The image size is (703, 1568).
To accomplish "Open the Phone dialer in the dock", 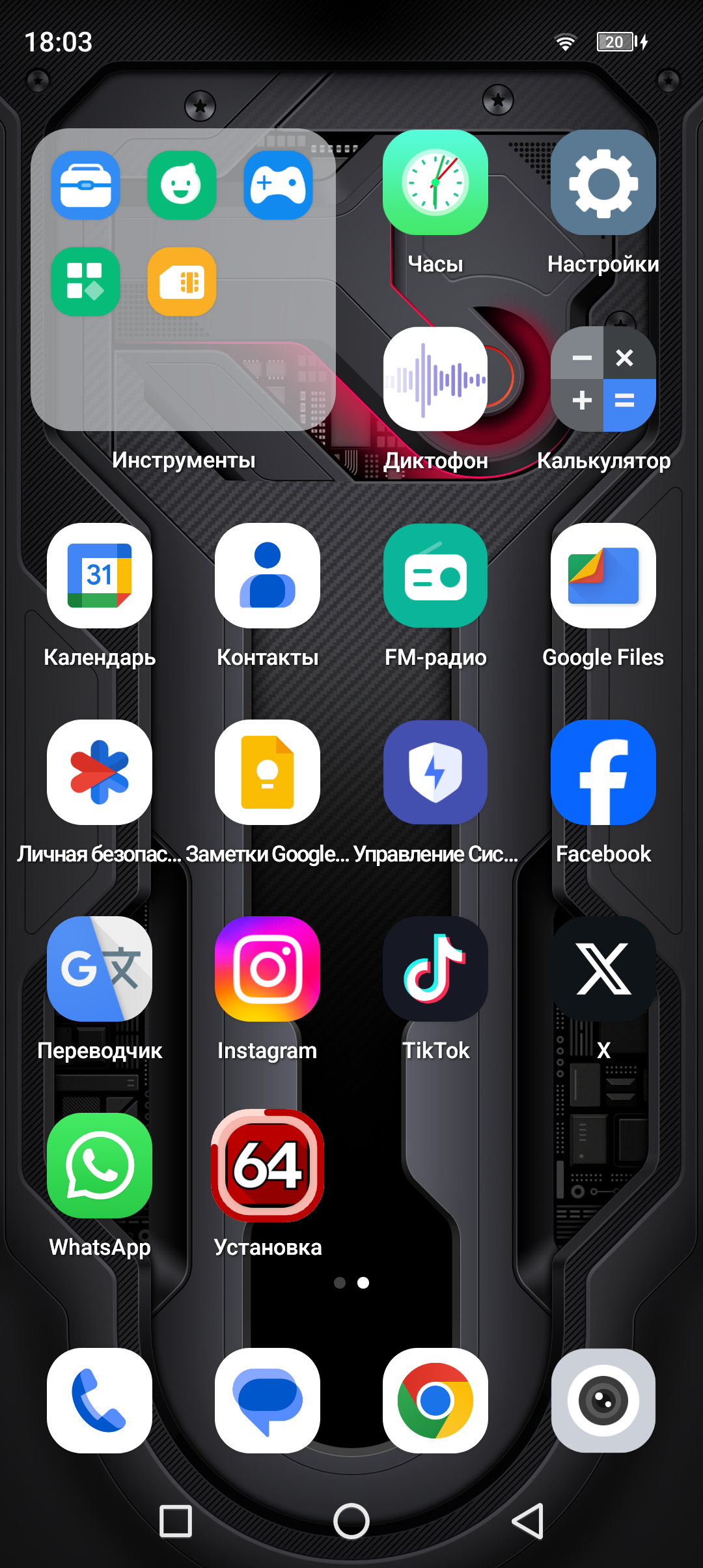I will (100, 1401).
